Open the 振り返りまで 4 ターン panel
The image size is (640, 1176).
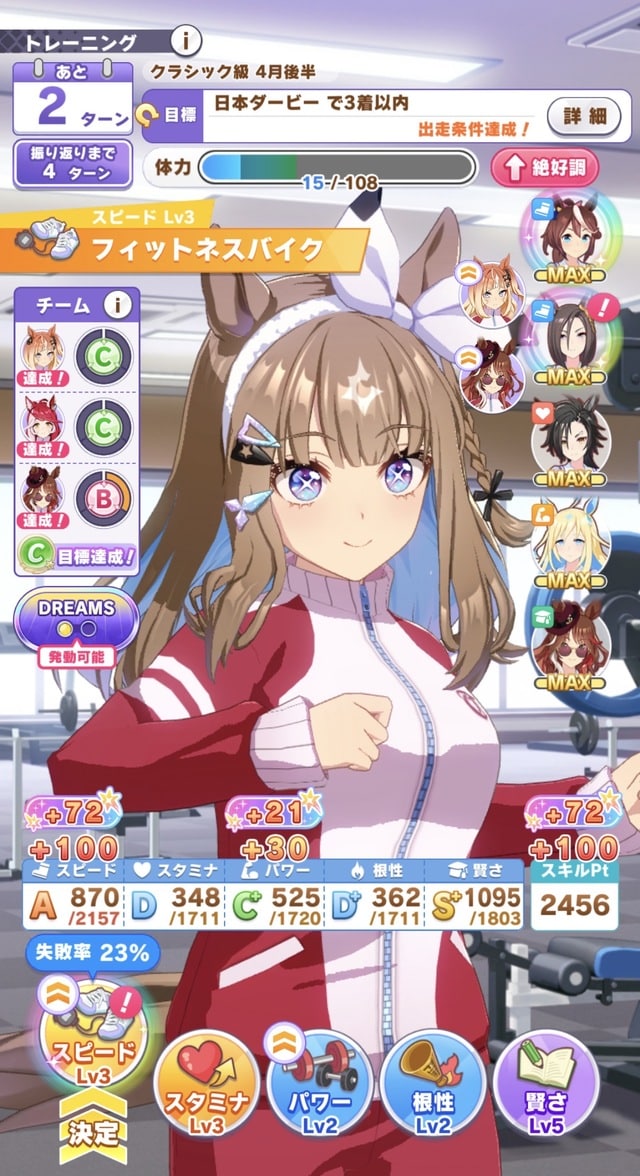[72, 164]
